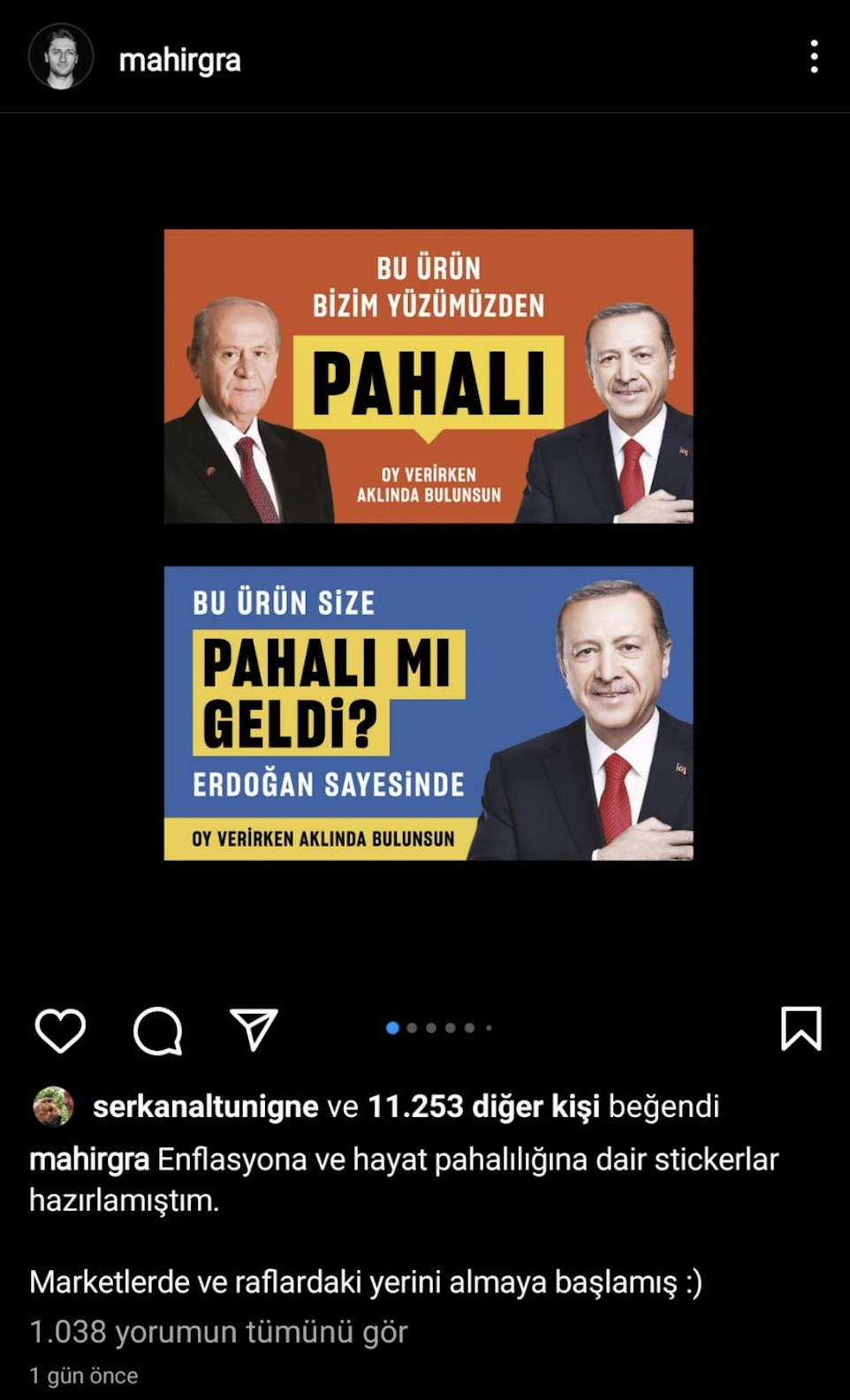
Task: Open mahirgra's name in the caption
Action: 89,1160
